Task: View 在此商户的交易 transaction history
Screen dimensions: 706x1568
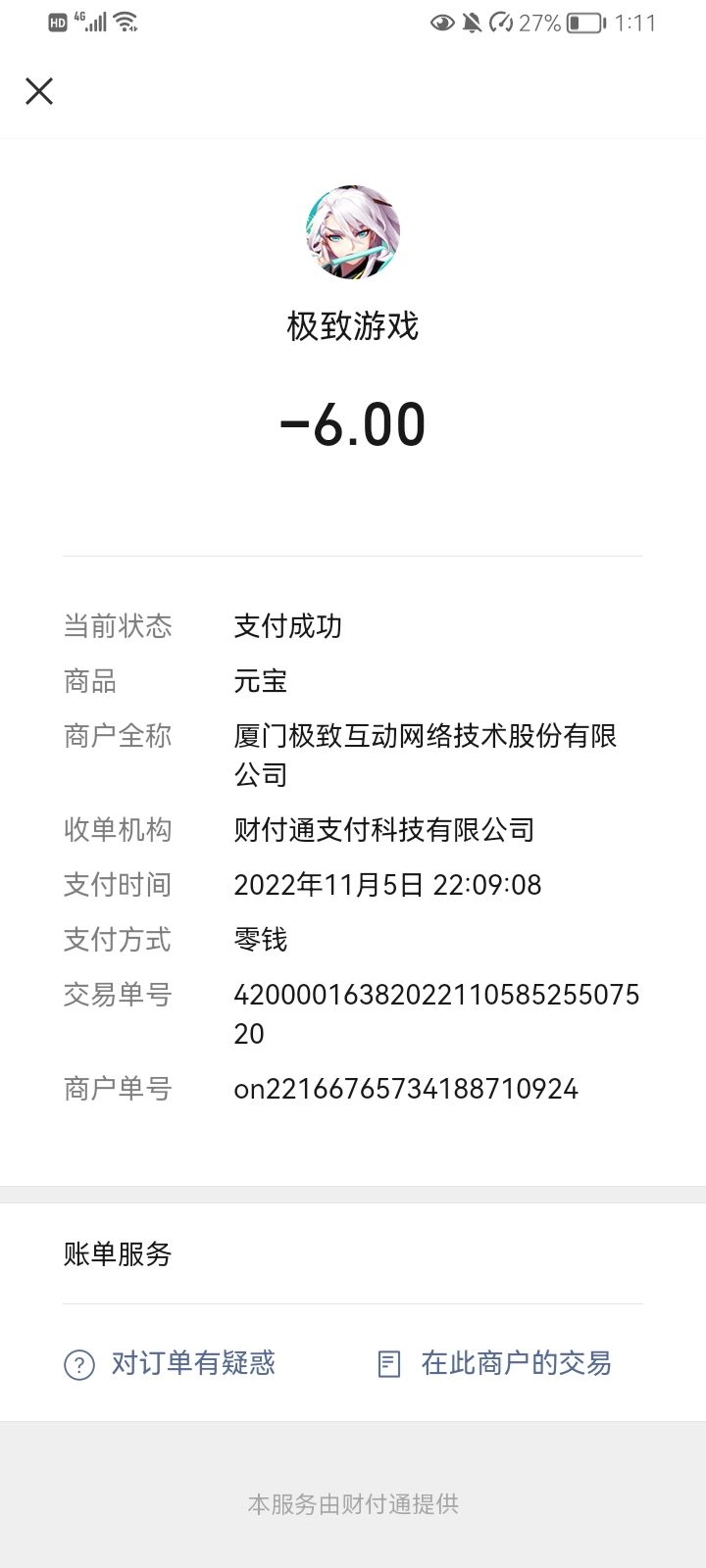Action: click(x=494, y=1363)
